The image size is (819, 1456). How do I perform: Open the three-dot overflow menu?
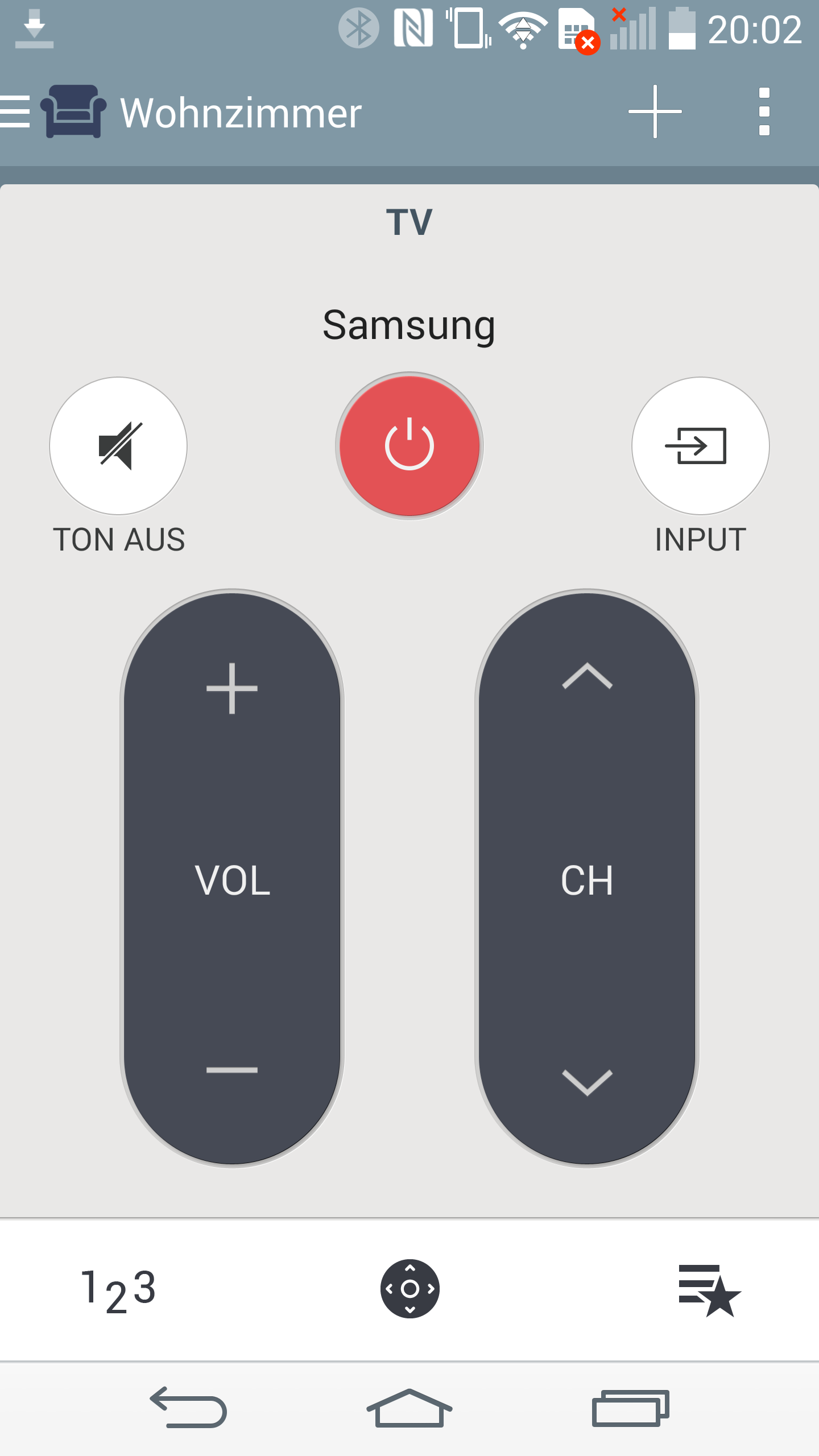tap(764, 111)
